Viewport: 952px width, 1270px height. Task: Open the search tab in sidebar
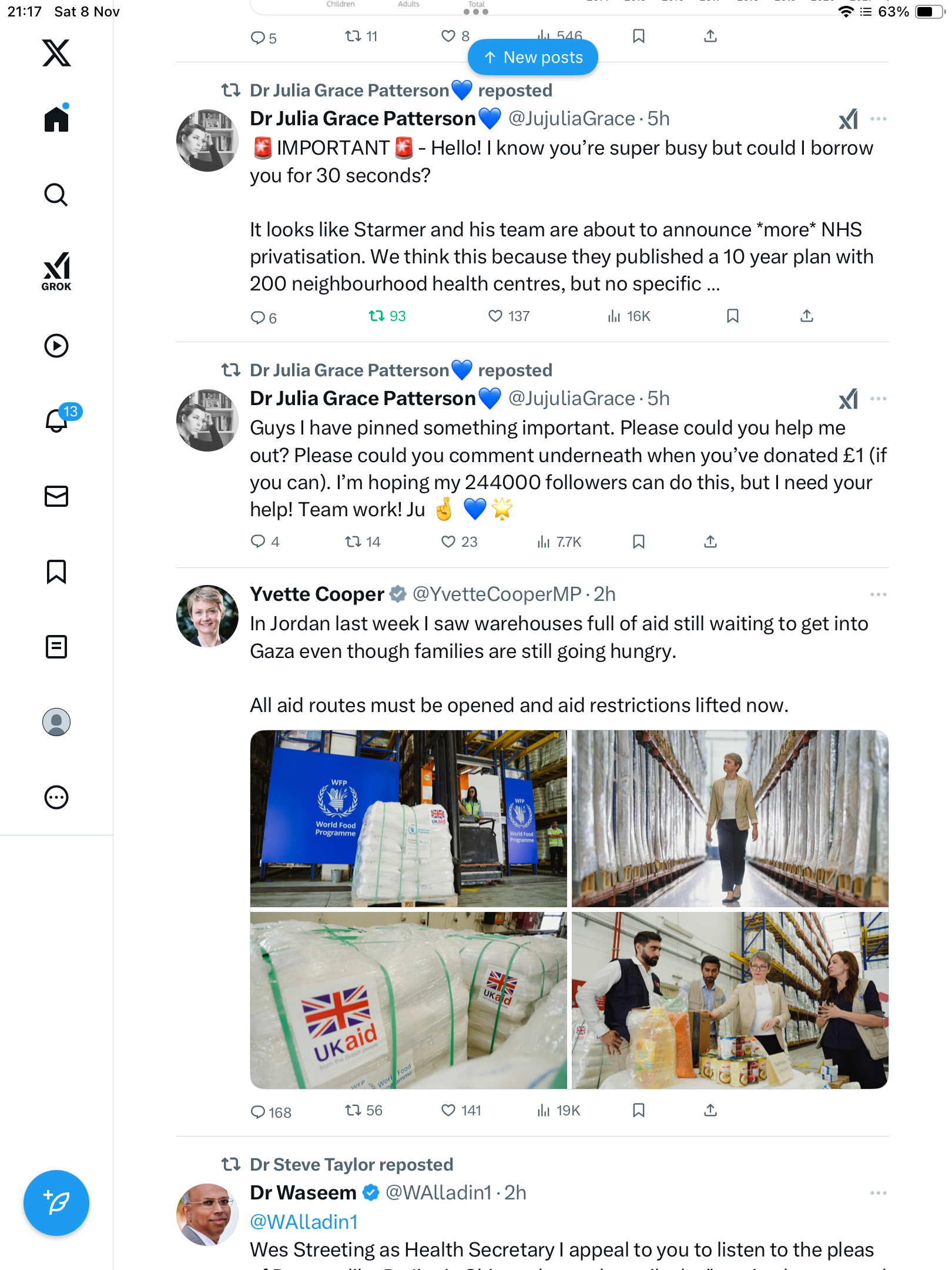pos(56,195)
